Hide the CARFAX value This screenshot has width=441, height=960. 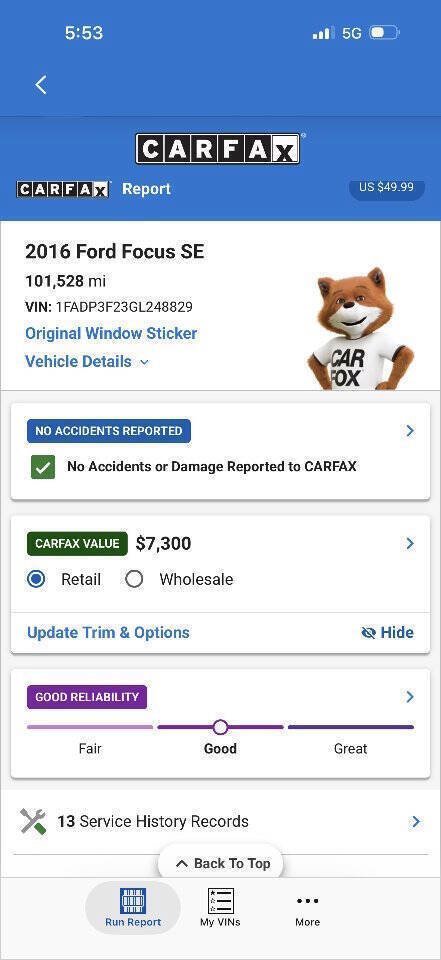pos(388,632)
